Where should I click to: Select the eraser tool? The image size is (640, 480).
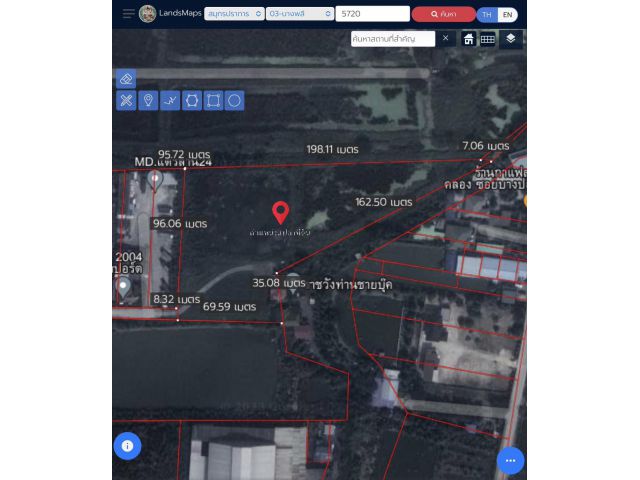(x=126, y=78)
